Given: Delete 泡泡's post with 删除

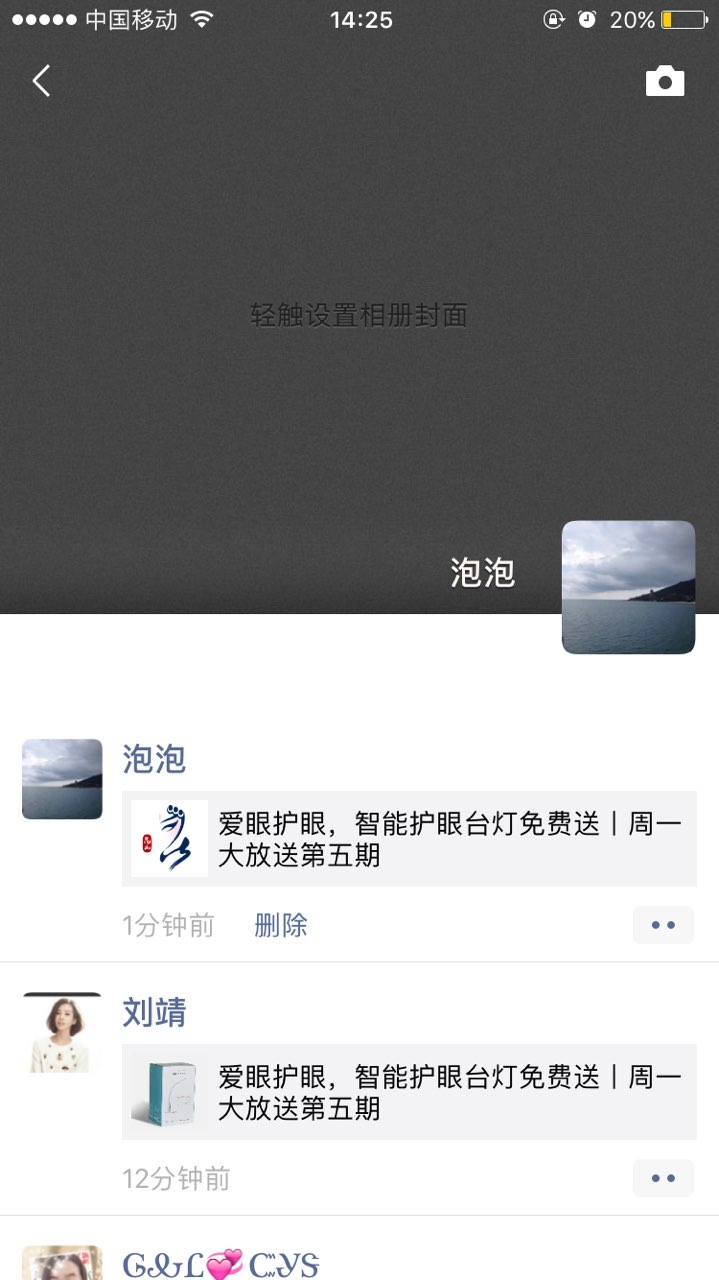Looking at the screenshot, I should (x=281, y=925).
